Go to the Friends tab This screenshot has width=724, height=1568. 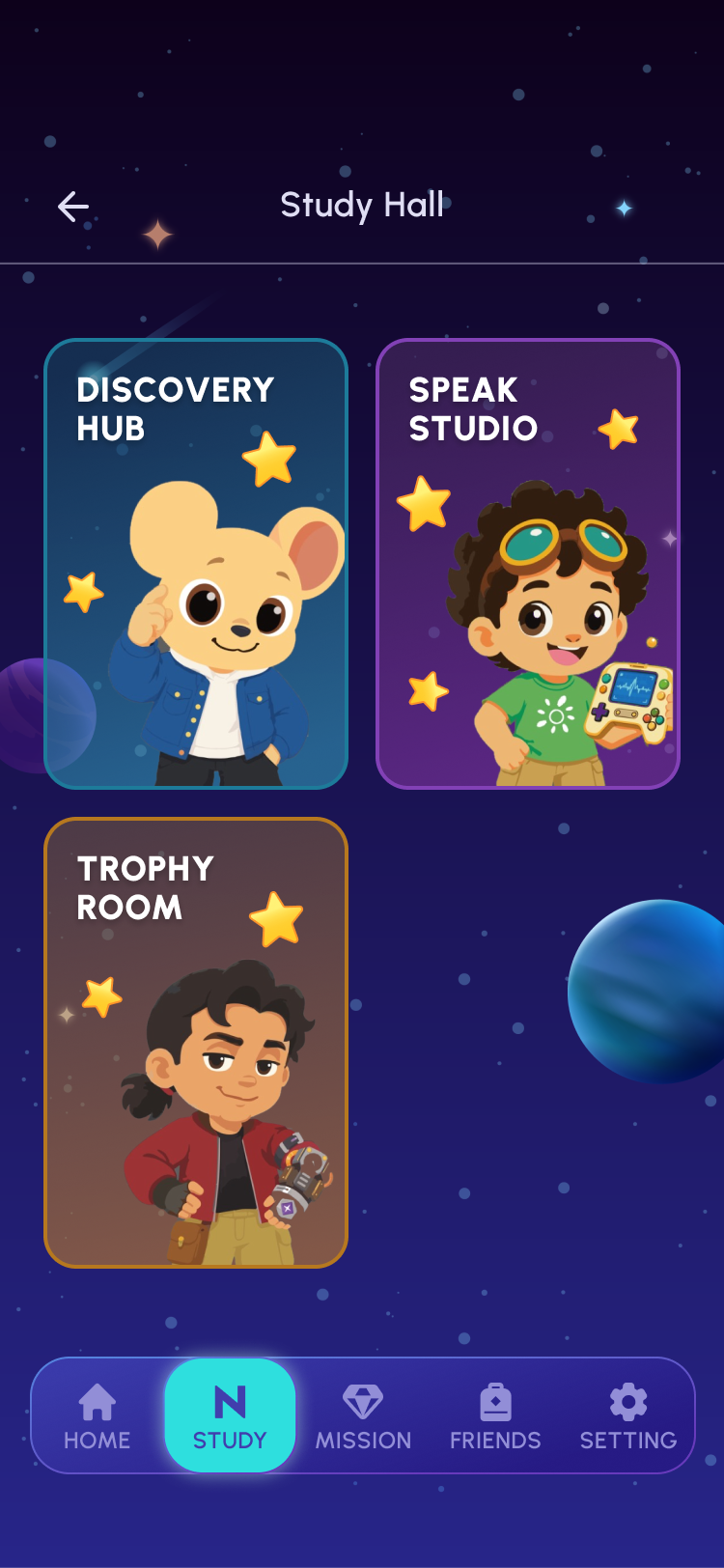click(495, 1416)
